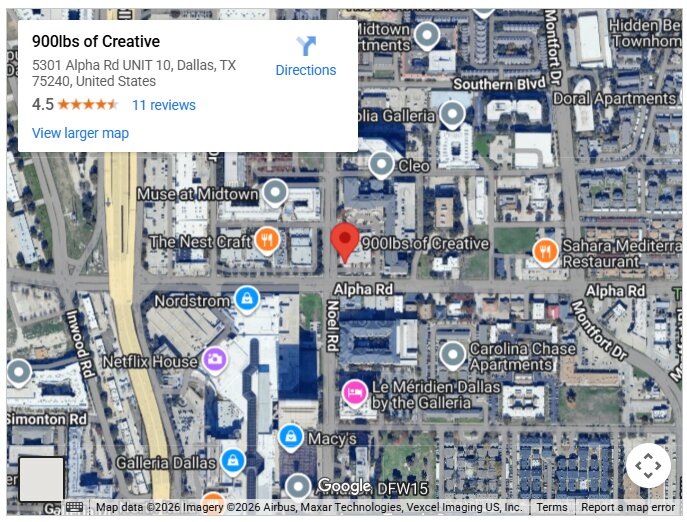Tap Carolina Chase Apartments marker

(x=453, y=354)
